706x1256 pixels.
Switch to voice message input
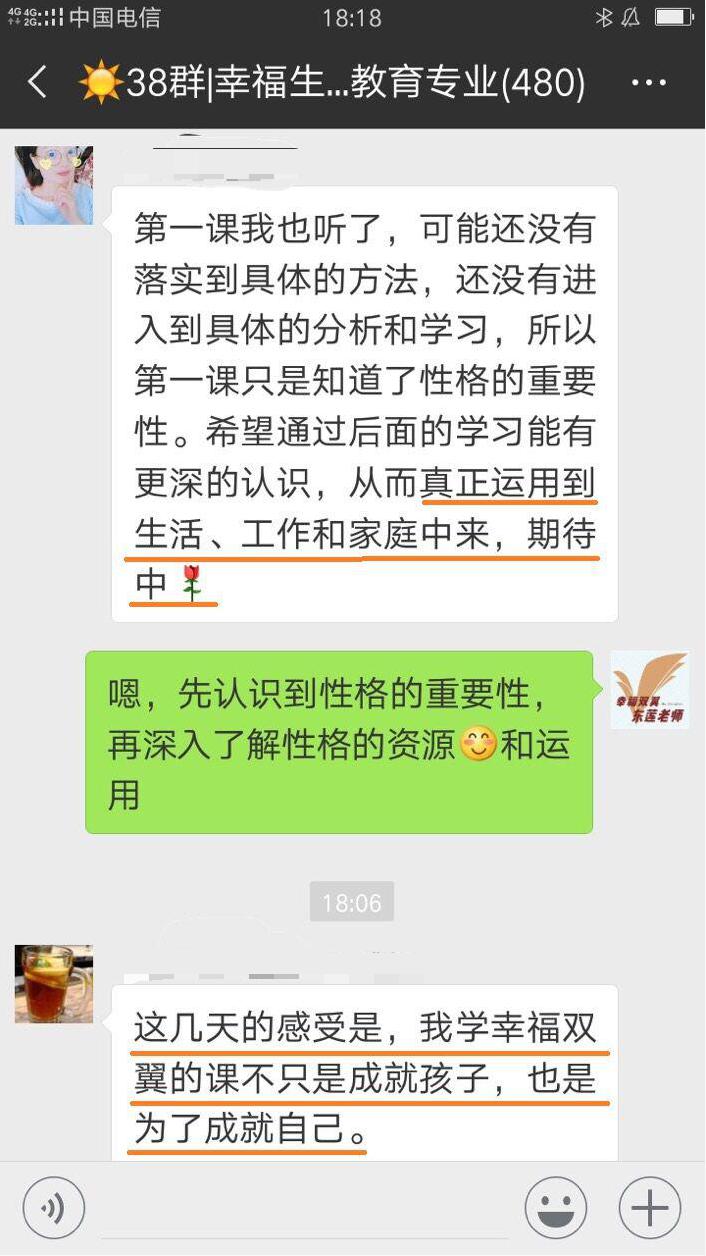[x=54, y=1208]
